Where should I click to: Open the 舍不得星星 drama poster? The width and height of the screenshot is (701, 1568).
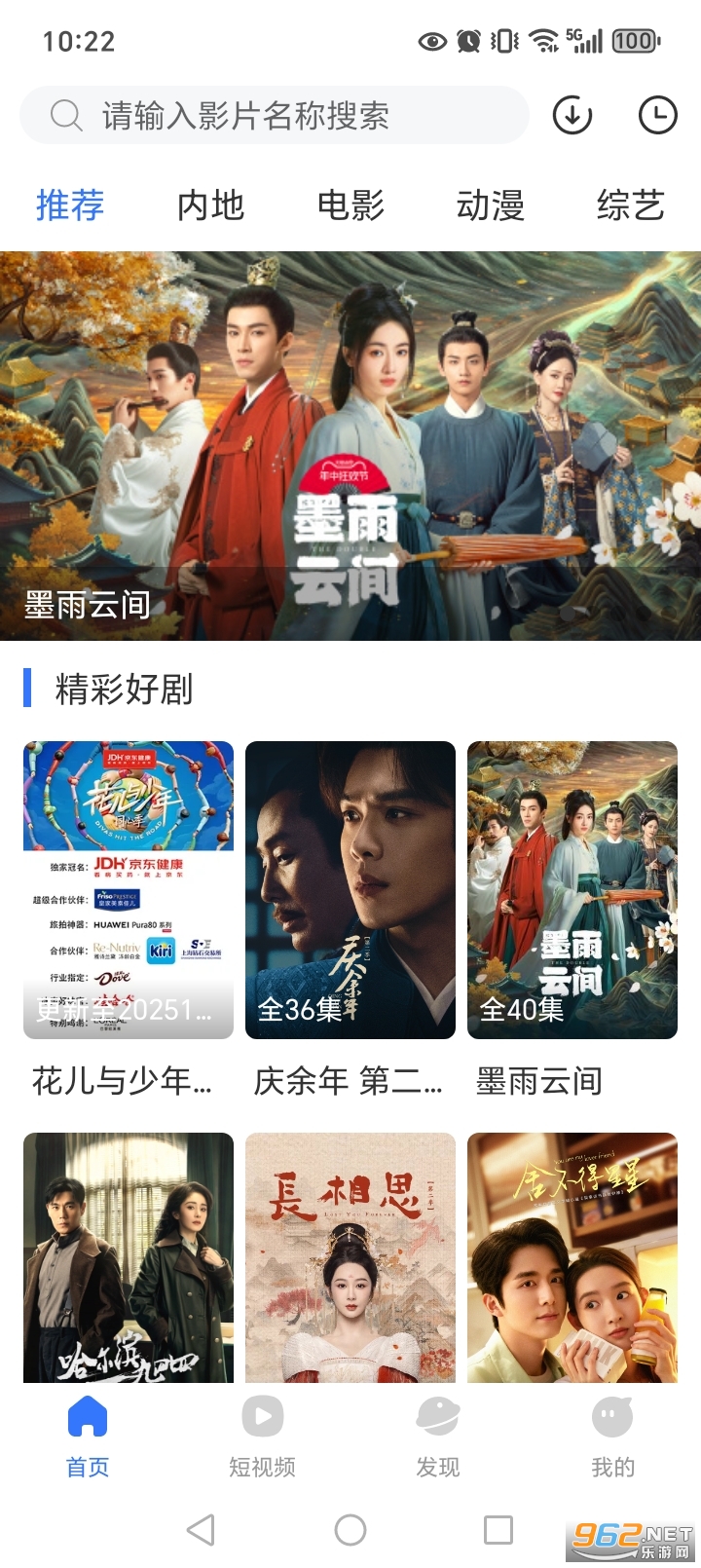click(x=572, y=1256)
